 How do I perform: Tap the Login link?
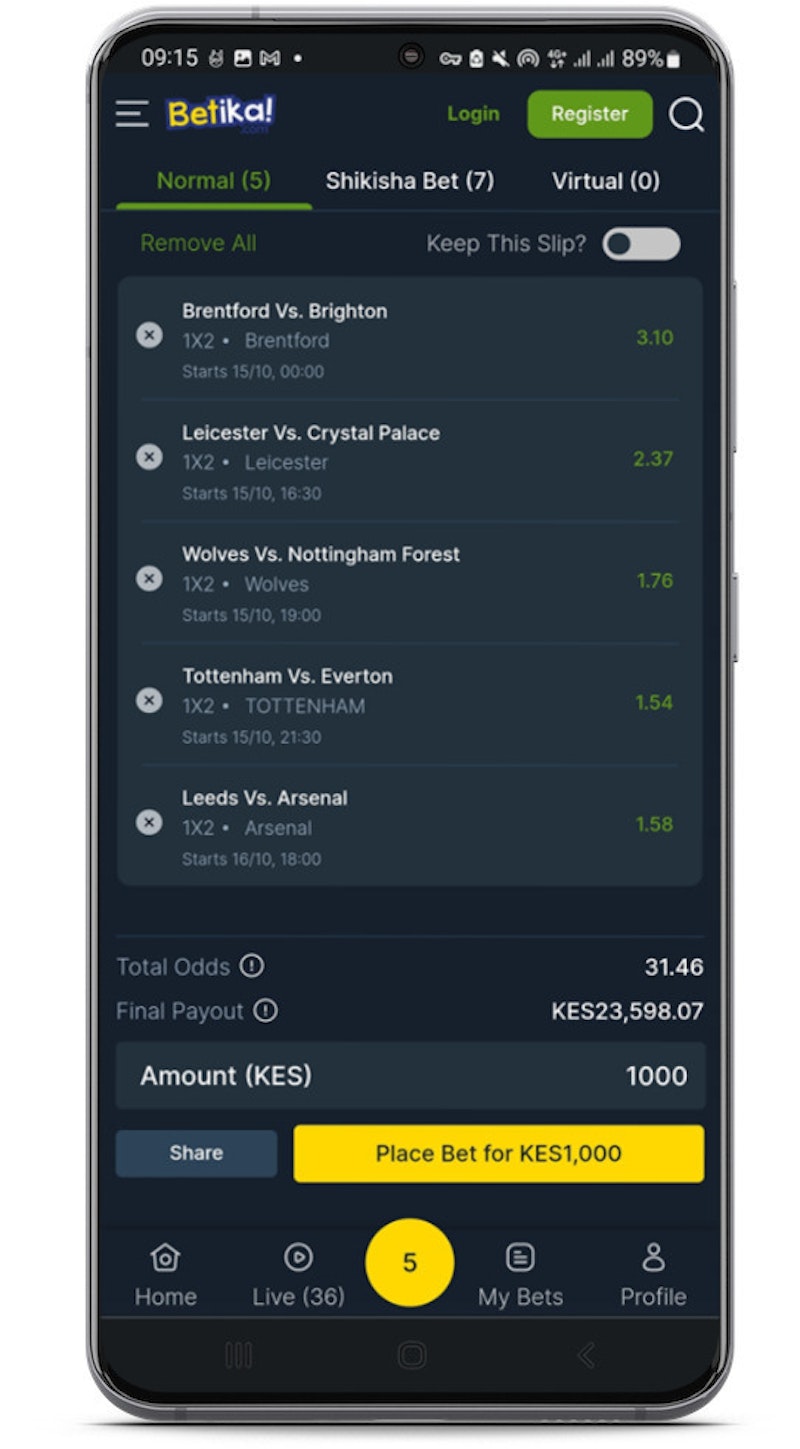[473, 114]
